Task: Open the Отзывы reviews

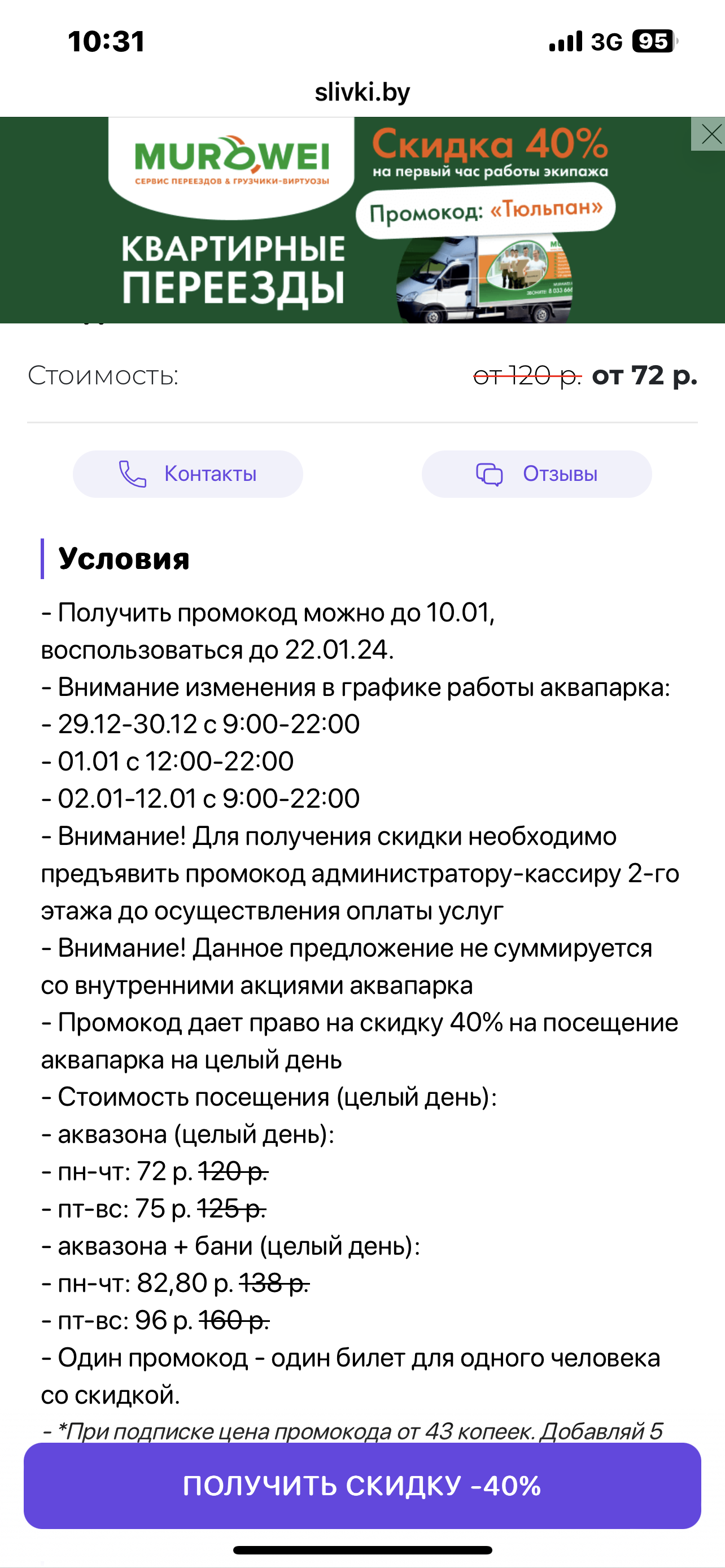Action: click(536, 474)
